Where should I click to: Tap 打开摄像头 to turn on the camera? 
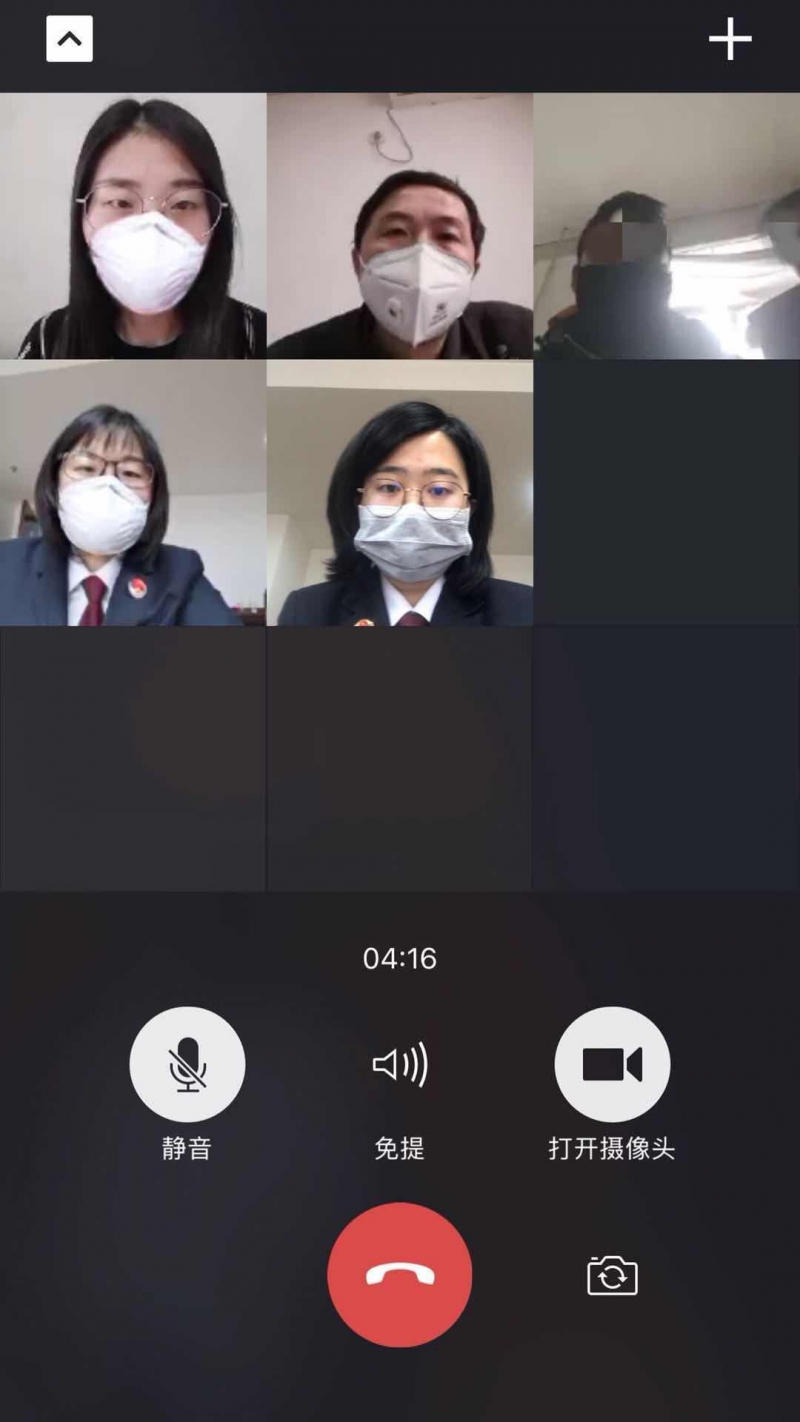tap(612, 1064)
